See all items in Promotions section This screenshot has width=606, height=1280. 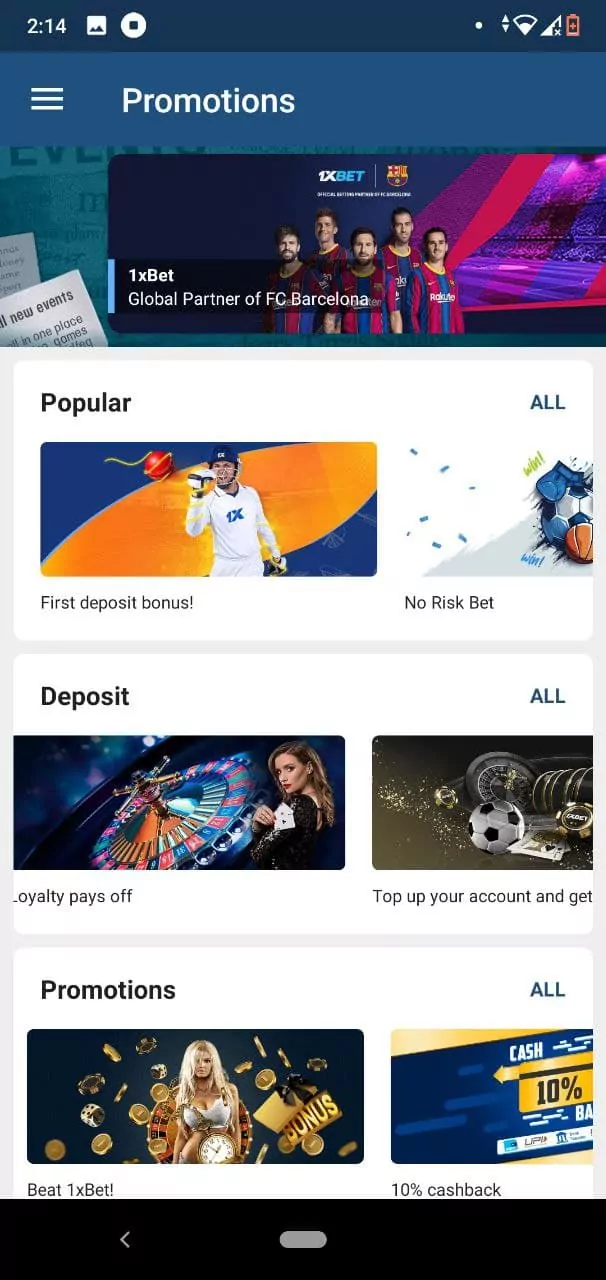coord(547,990)
